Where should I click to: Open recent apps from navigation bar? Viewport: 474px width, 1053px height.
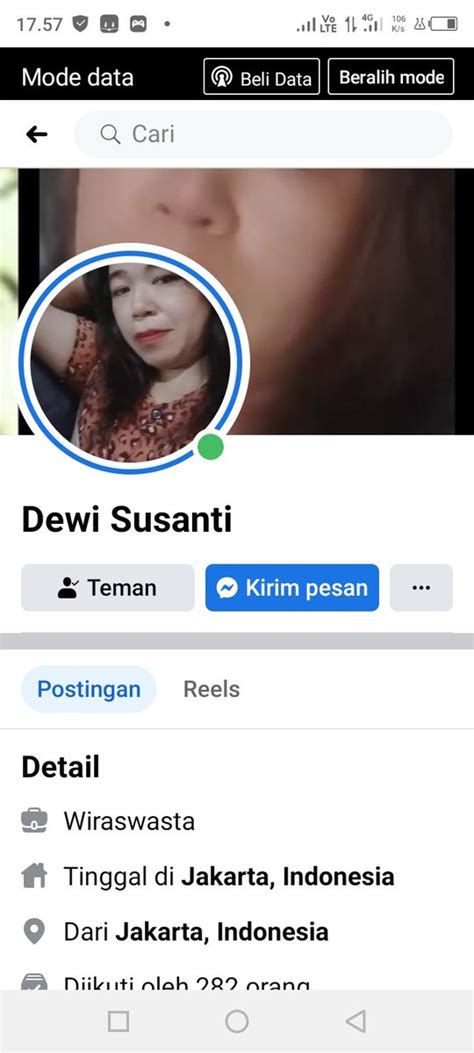pos(118,1021)
